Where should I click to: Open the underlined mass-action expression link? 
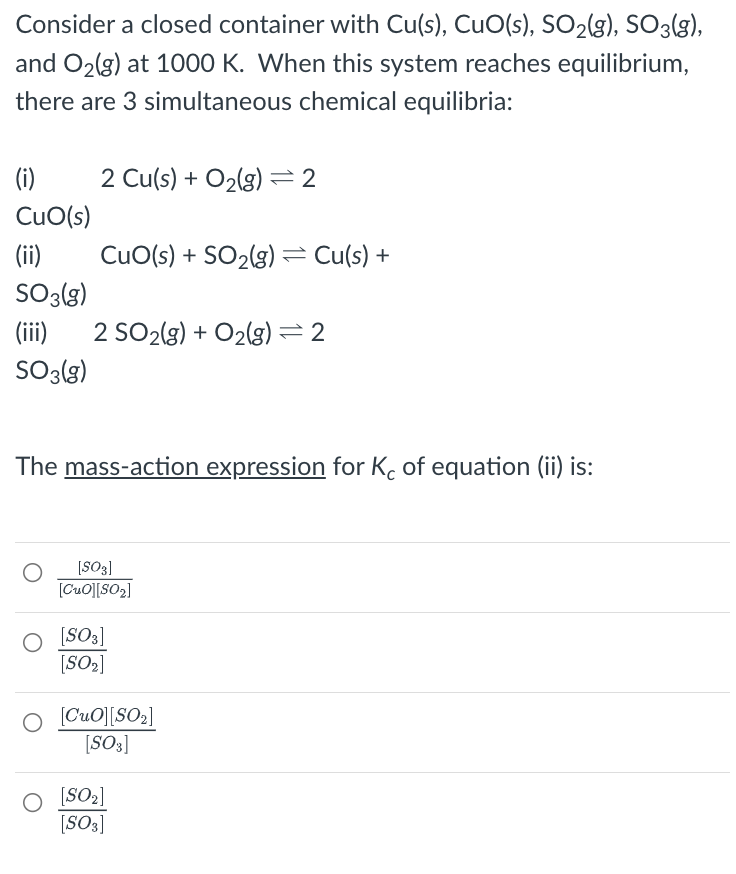(x=195, y=467)
